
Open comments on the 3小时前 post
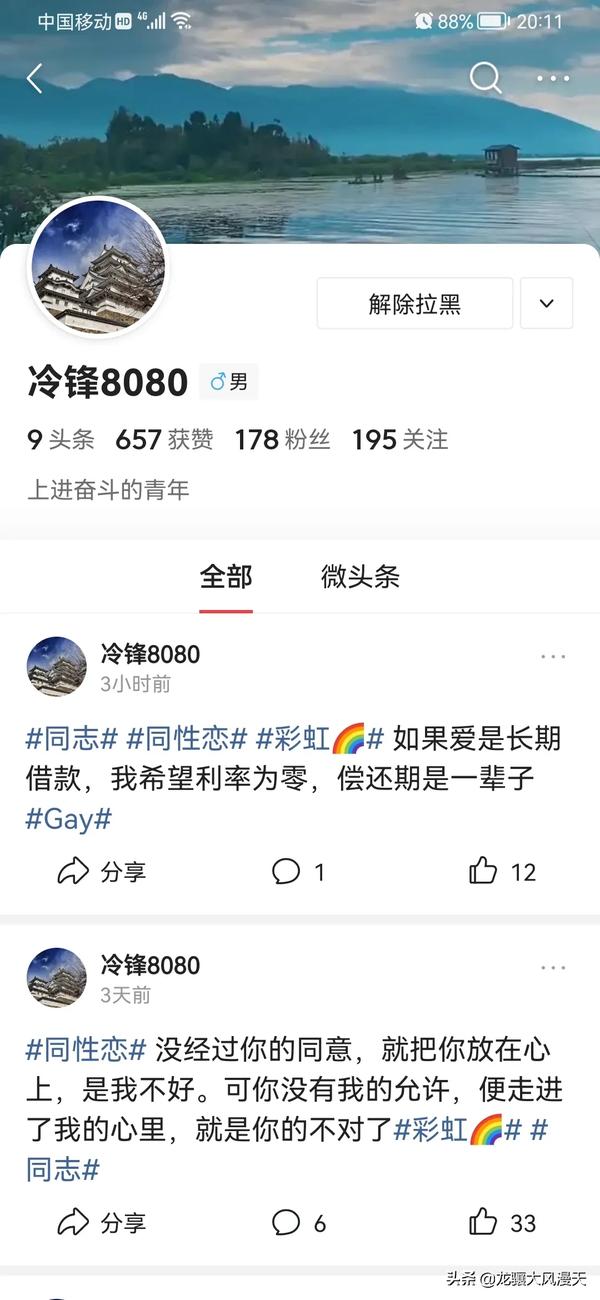coord(298,872)
